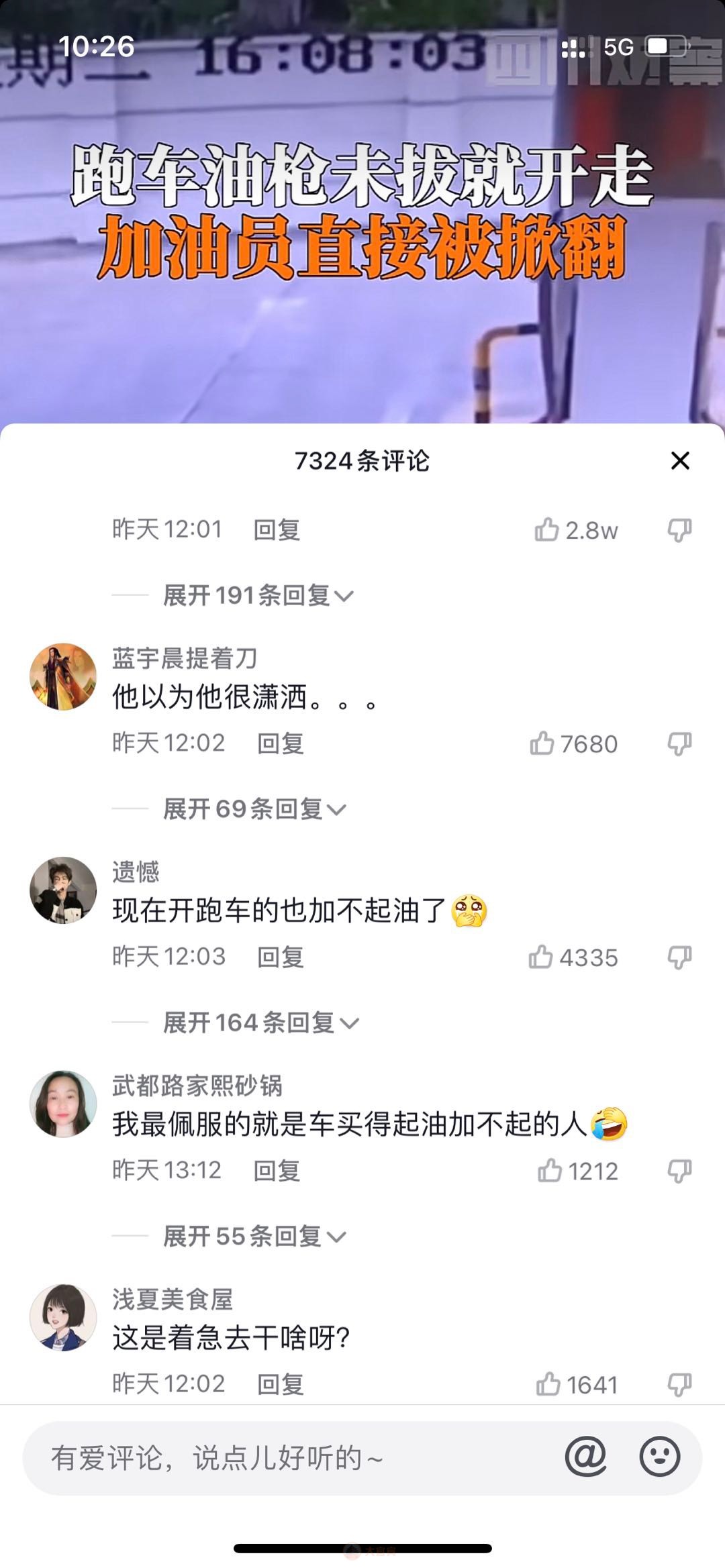Like 武都路家熙砂锅's comment

point(550,1170)
